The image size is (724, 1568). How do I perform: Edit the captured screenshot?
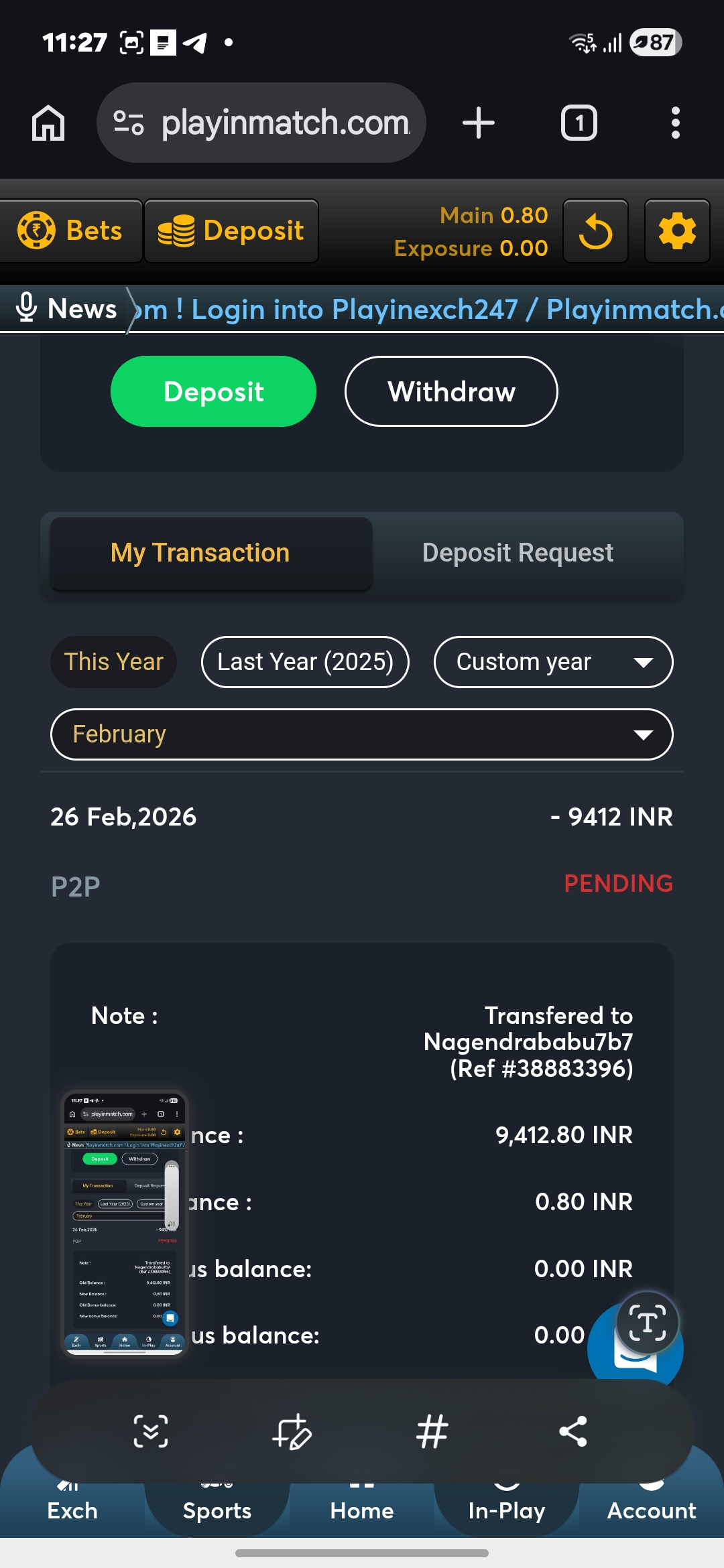(292, 1432)
